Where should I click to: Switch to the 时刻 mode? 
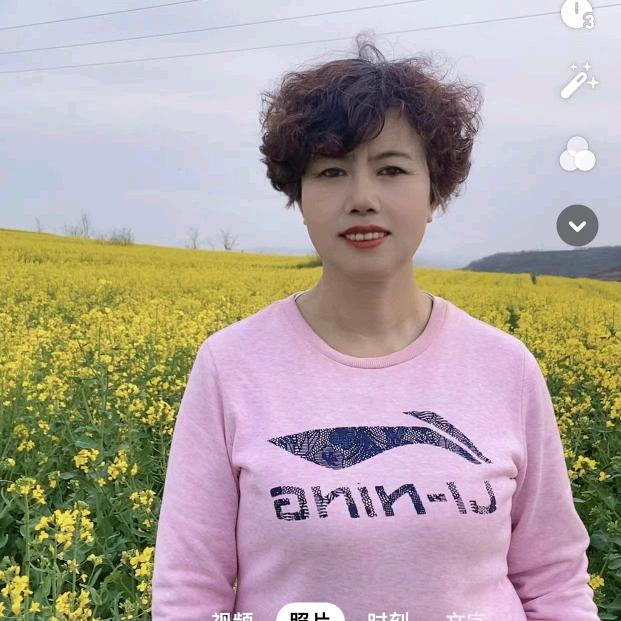pos(388,615)
